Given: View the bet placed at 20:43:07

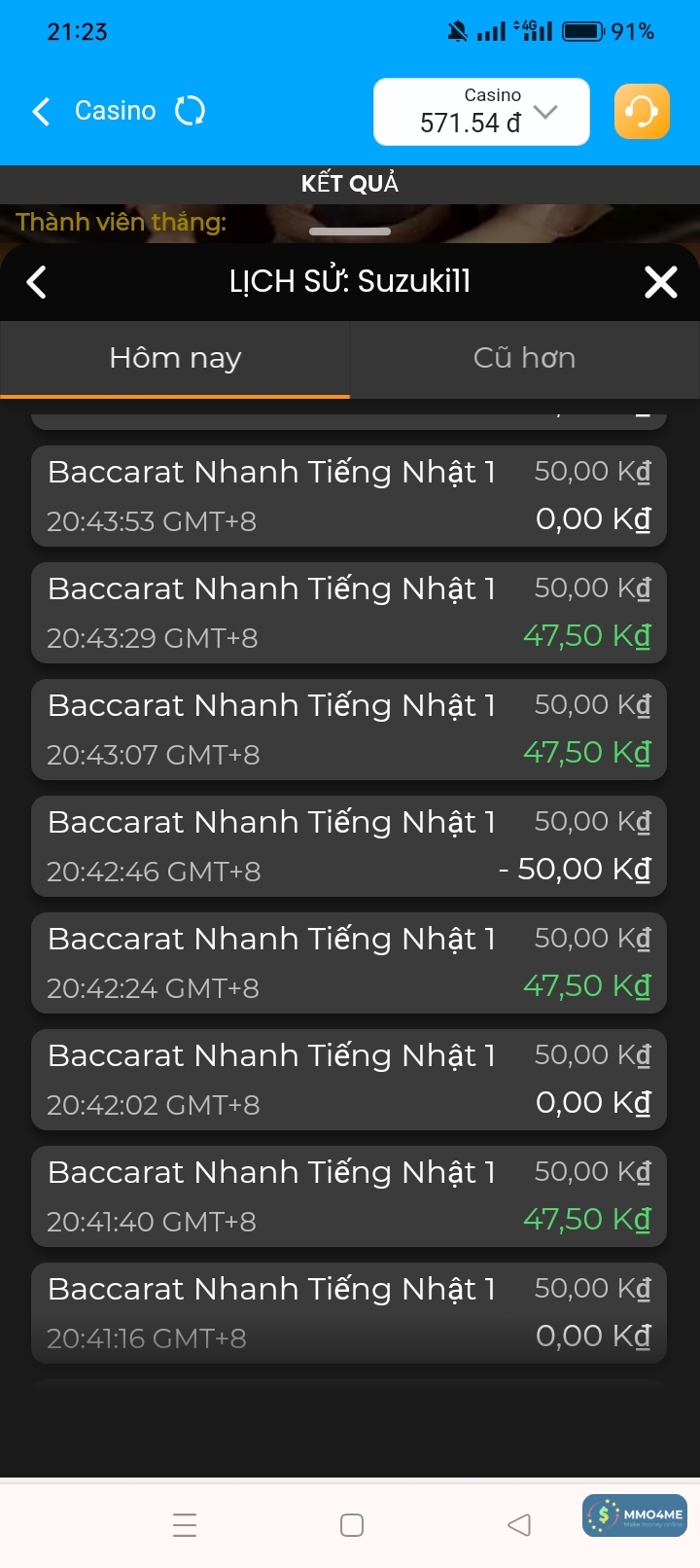Looking at the screenshot, I should click(349, 730).
